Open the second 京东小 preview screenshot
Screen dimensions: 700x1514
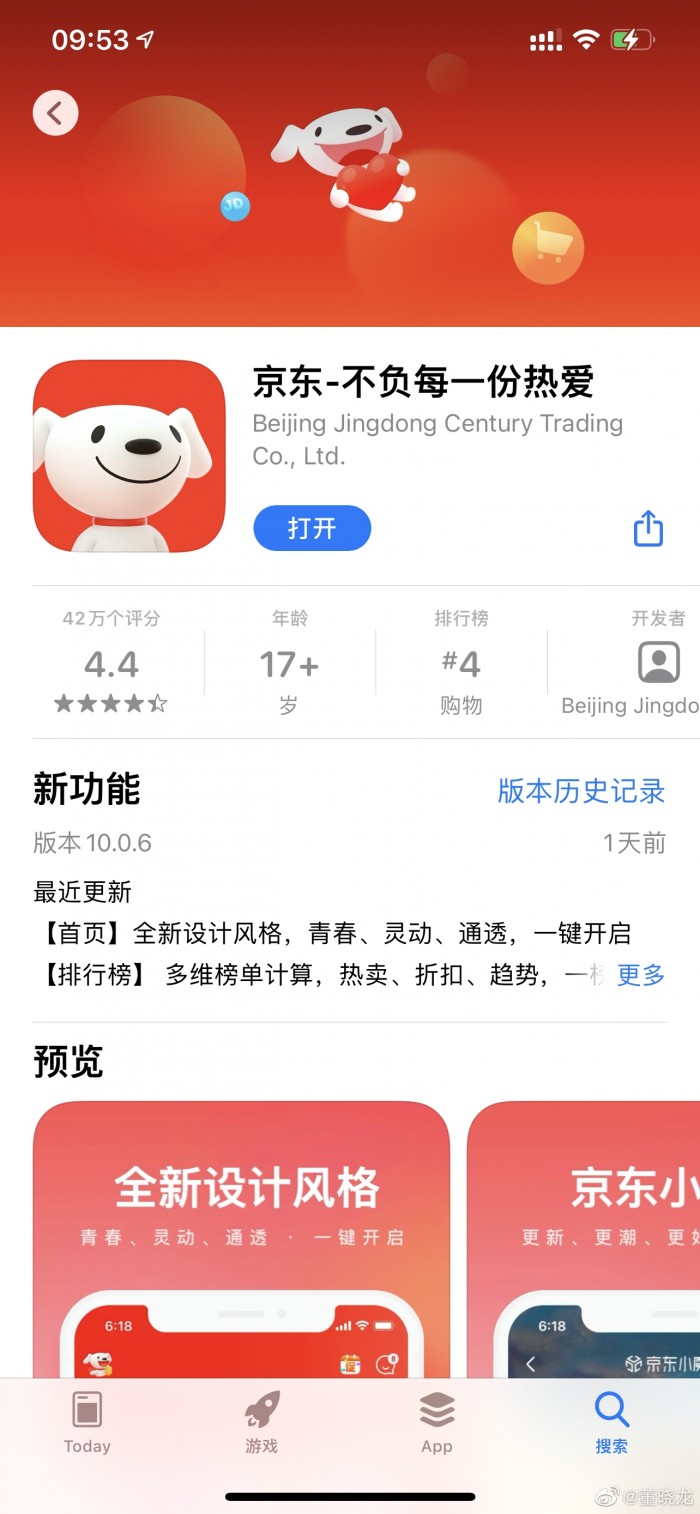(585, 1240)
